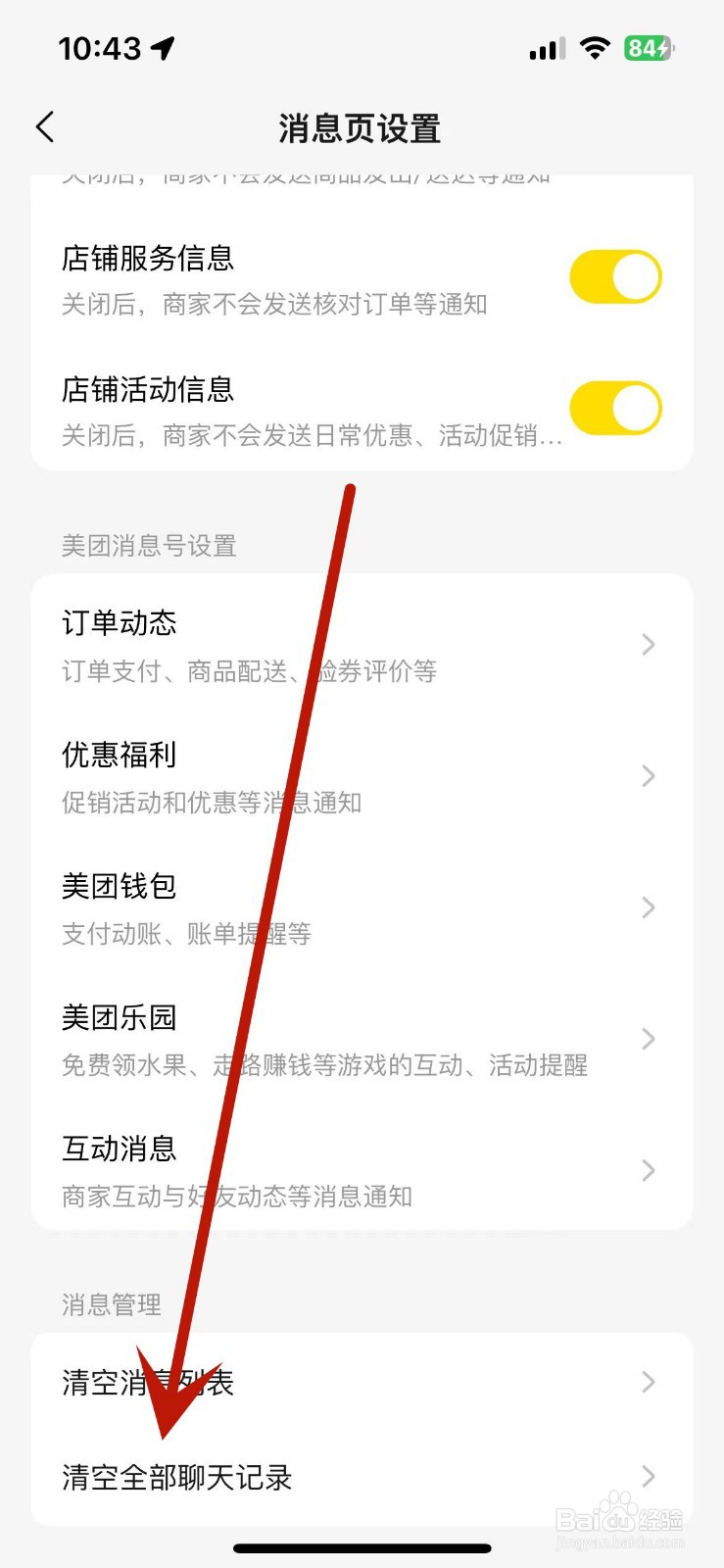Tap the back arrow at top left
The height and width of the screenshot is (1568, 724).
tap(44, 127)
